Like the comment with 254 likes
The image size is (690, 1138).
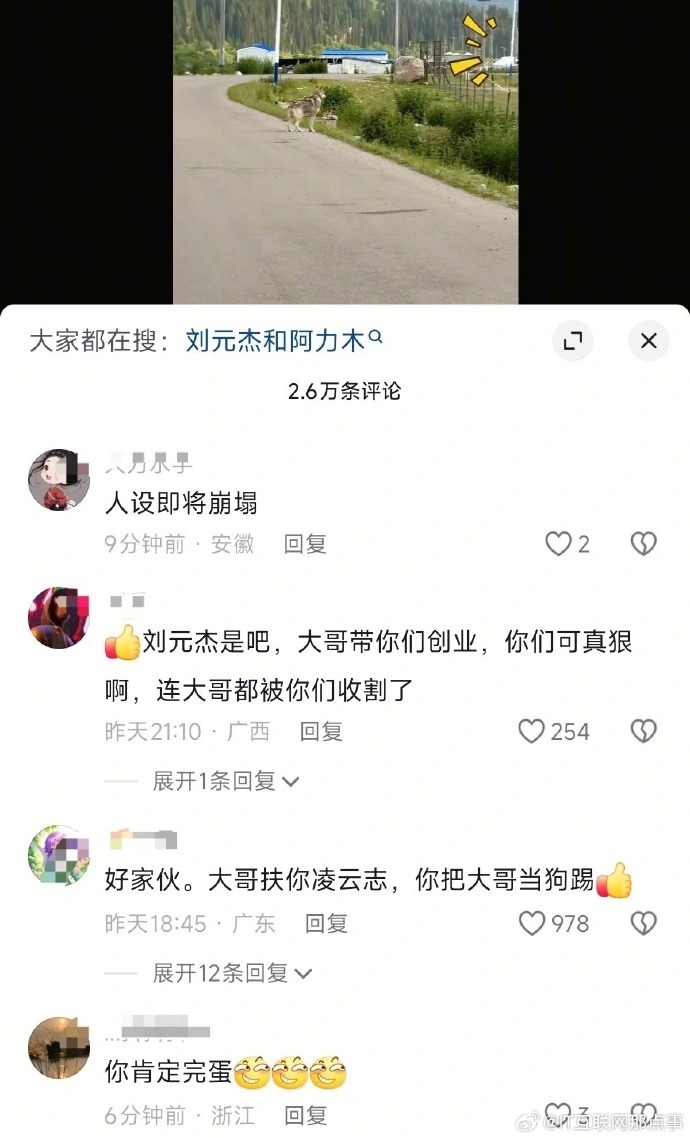tap(532, 731)
